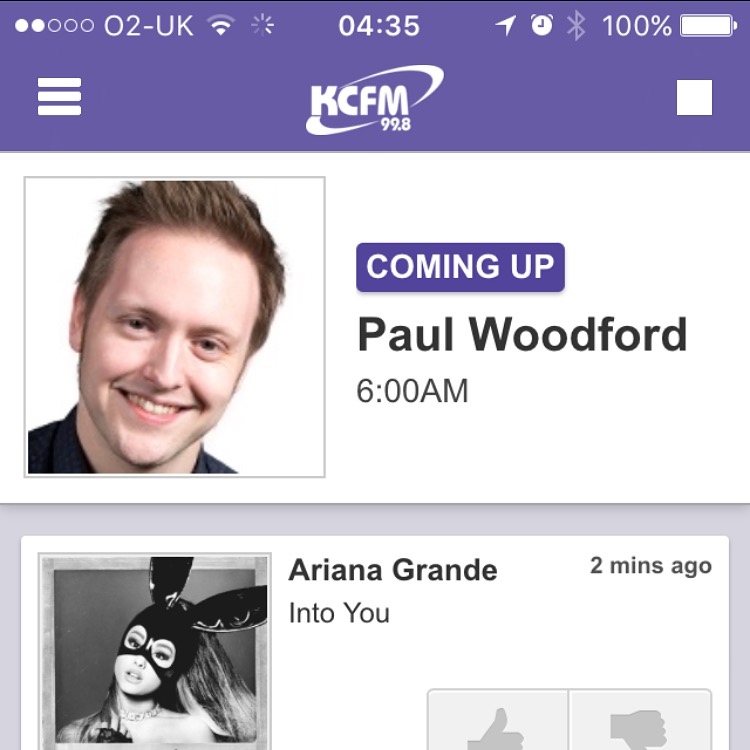Give Into You a thumbs down
Screen dimensions: 750x750
coord(640,723)
